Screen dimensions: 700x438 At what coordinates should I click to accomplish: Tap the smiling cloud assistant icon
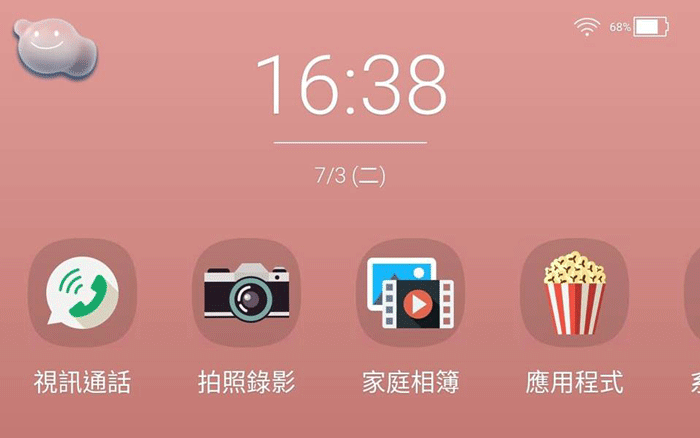pyautogui.click(x=55, y=48)
